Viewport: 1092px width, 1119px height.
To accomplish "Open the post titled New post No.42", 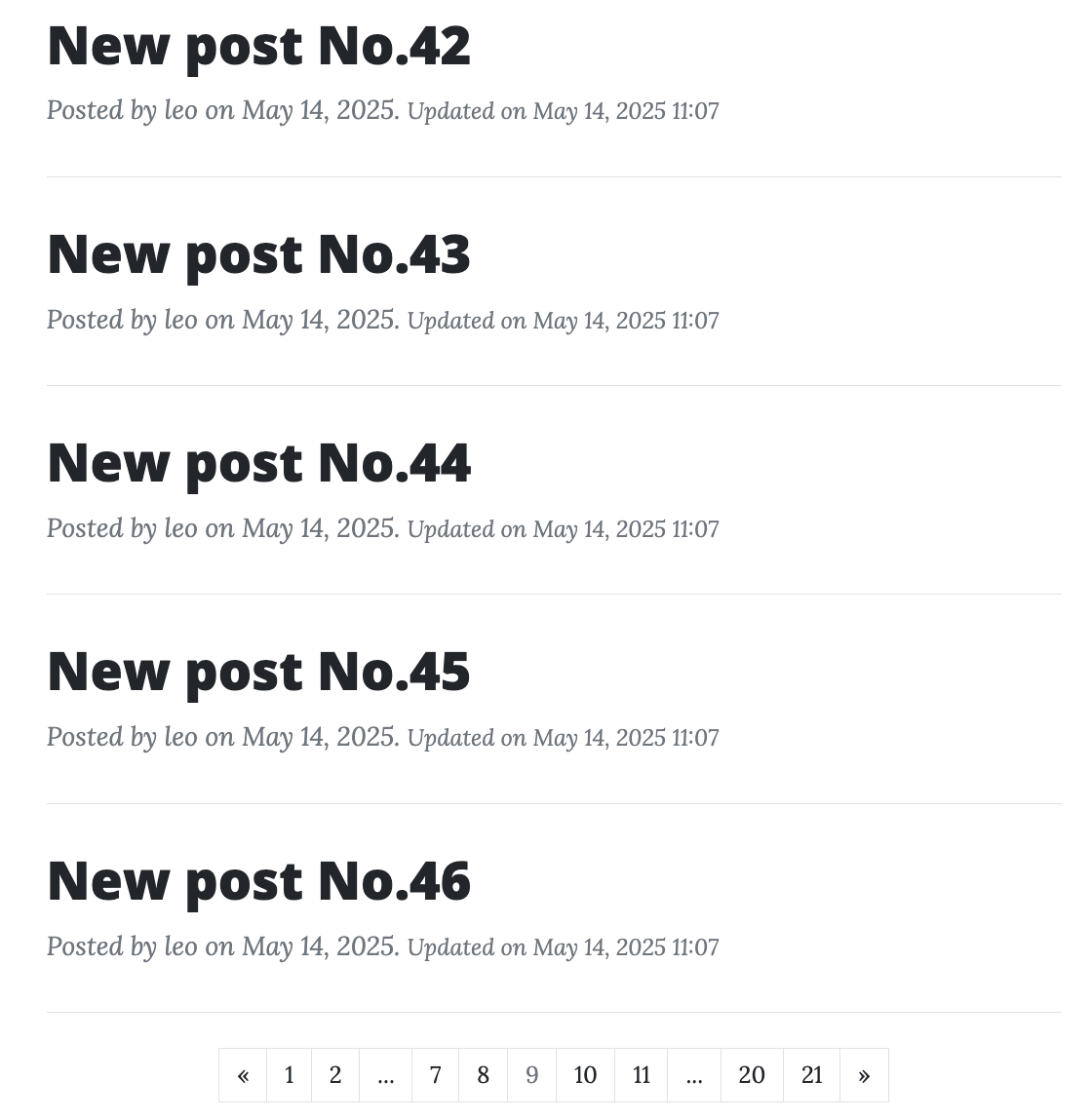I will (258, 45).
